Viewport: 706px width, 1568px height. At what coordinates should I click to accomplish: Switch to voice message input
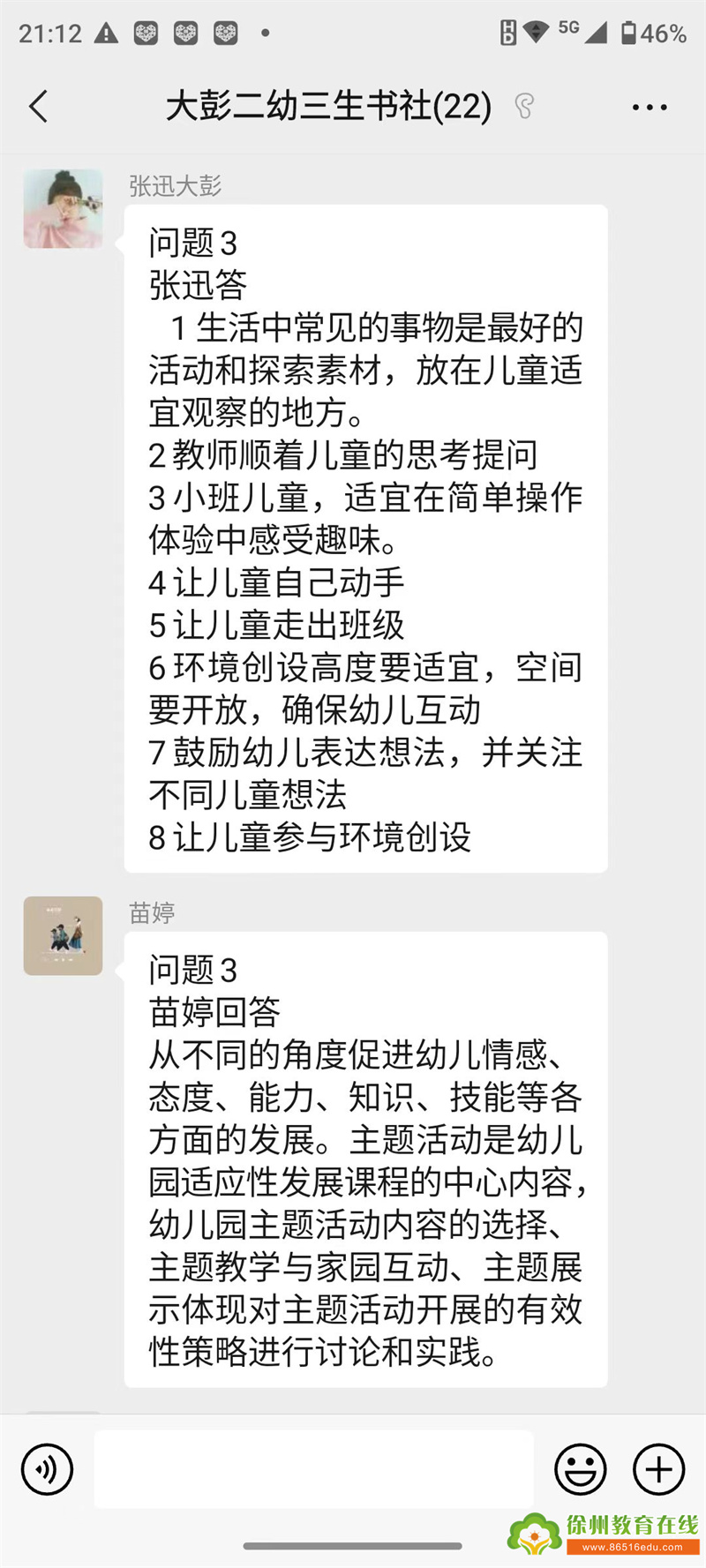[47, 1469]
